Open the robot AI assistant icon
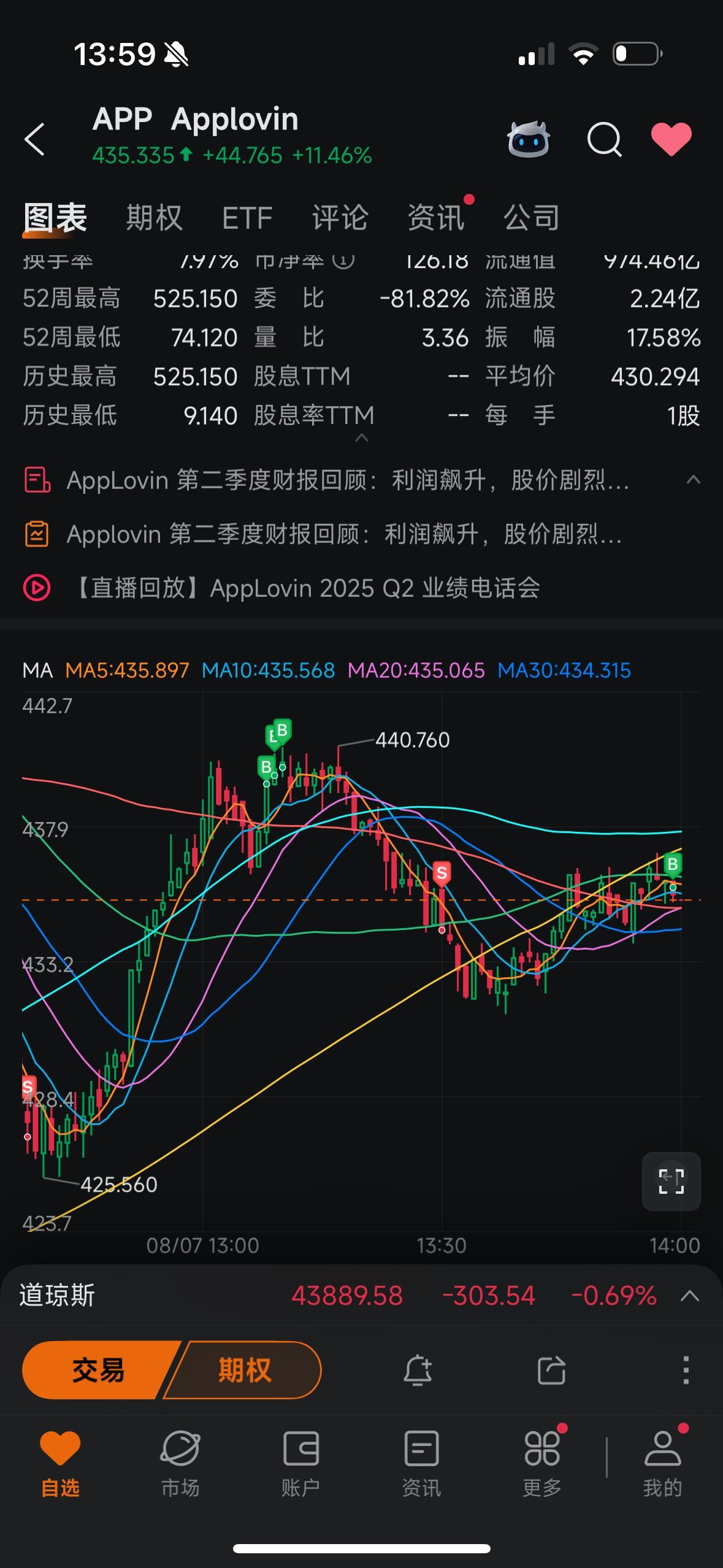This screenshot has height=1568, width=723. pos(528,139)
